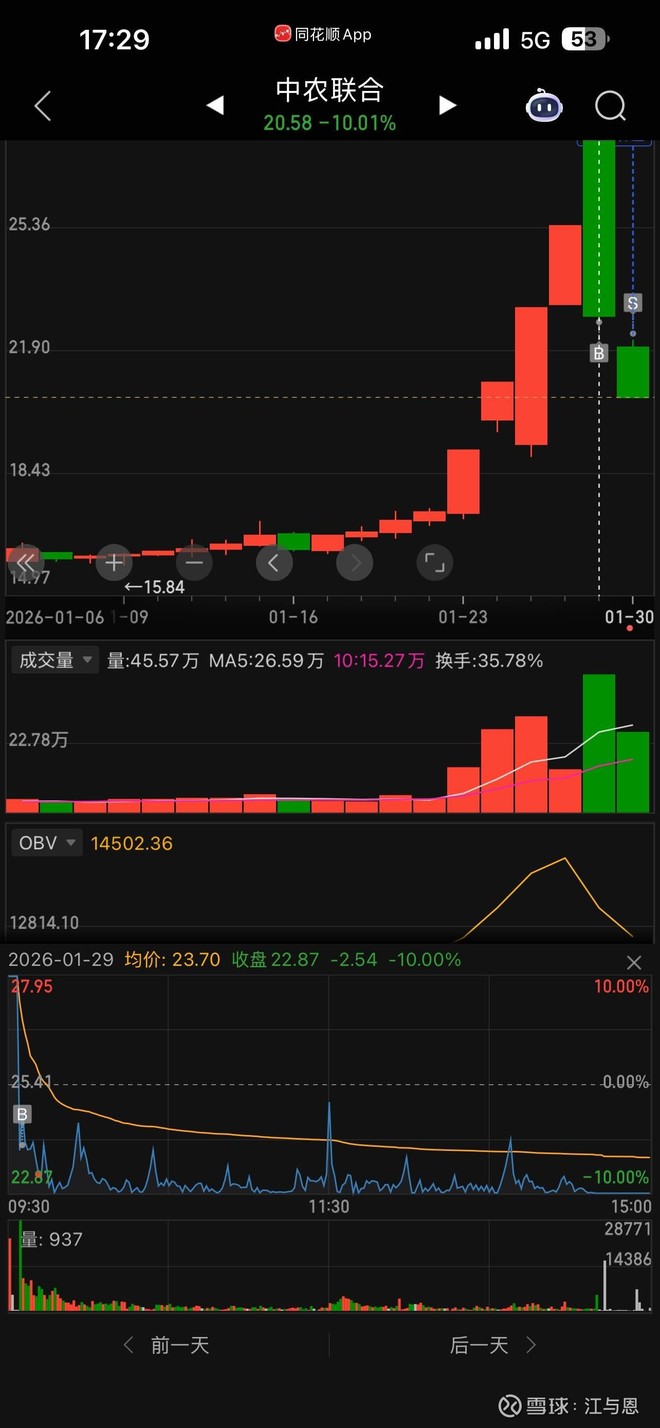The image size is (660, 1428).
Task: Expand the chart to fullscreen
Action: [434, 562]
